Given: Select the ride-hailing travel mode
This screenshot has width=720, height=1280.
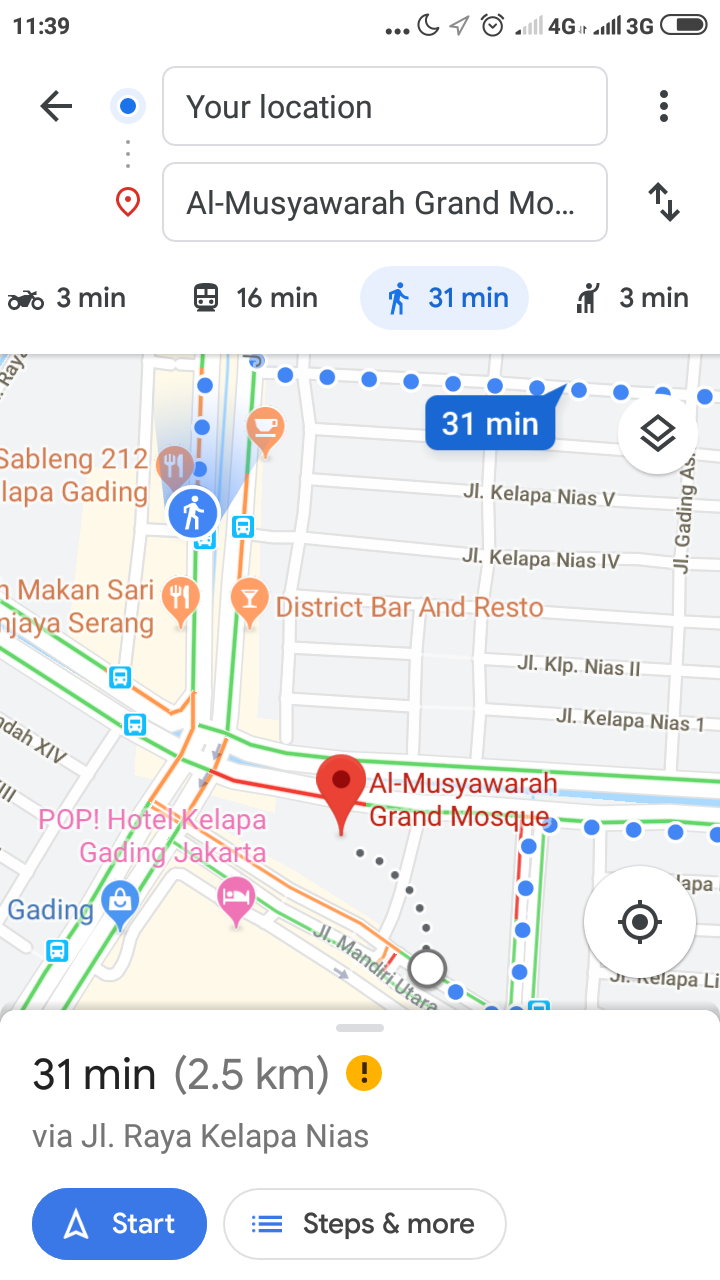Looking at the screenshot, I should pyautogui.click(x=628, y=297).
